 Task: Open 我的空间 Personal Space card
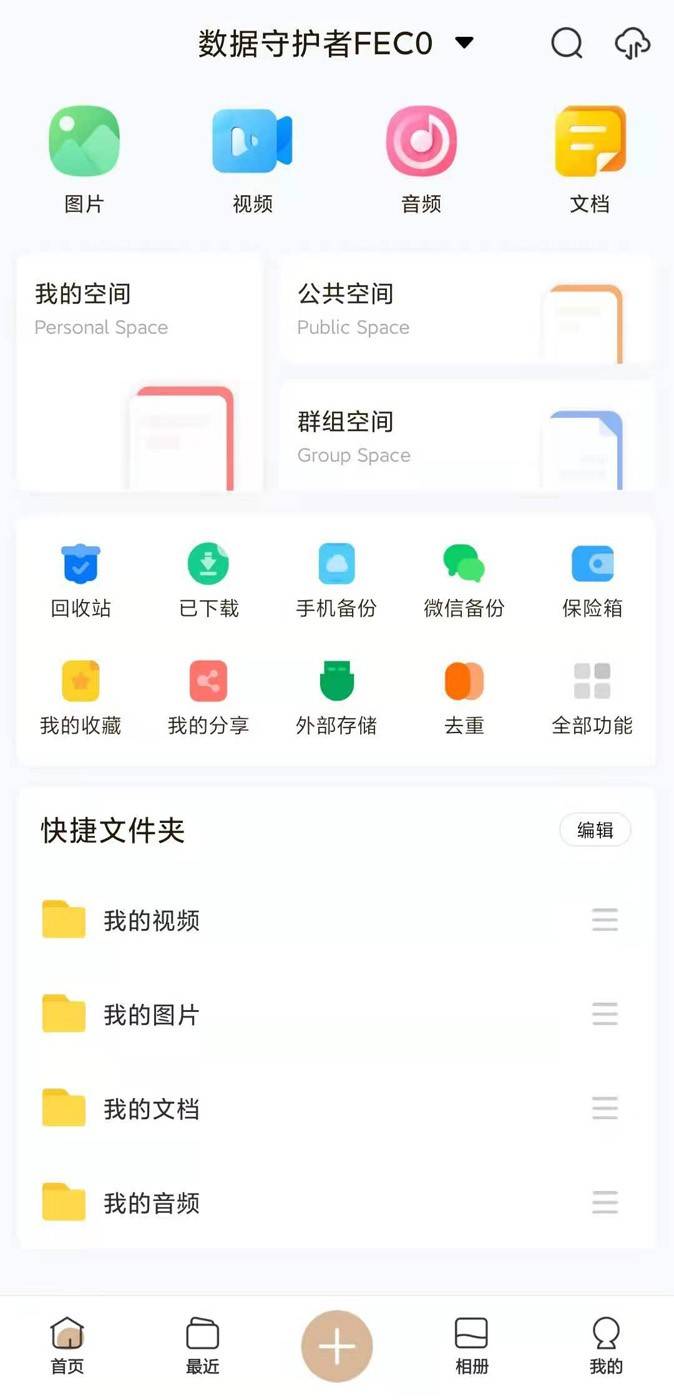point(140,372)
